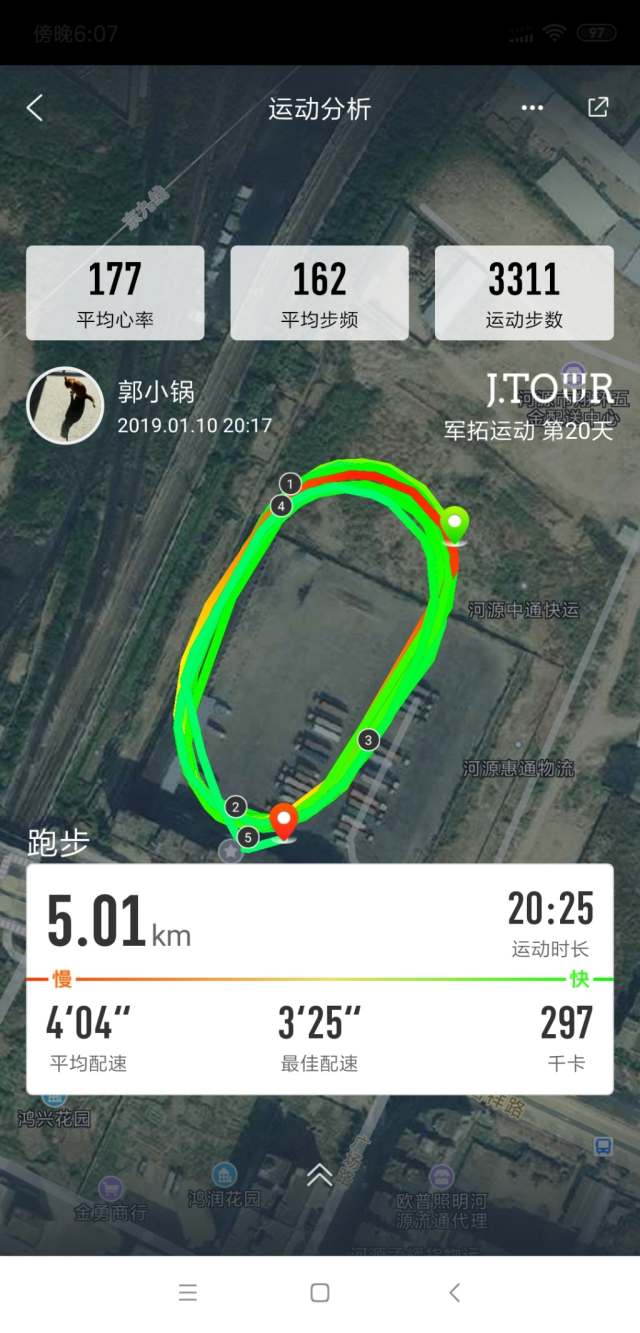Tap the system home button

coord(319,1292)
